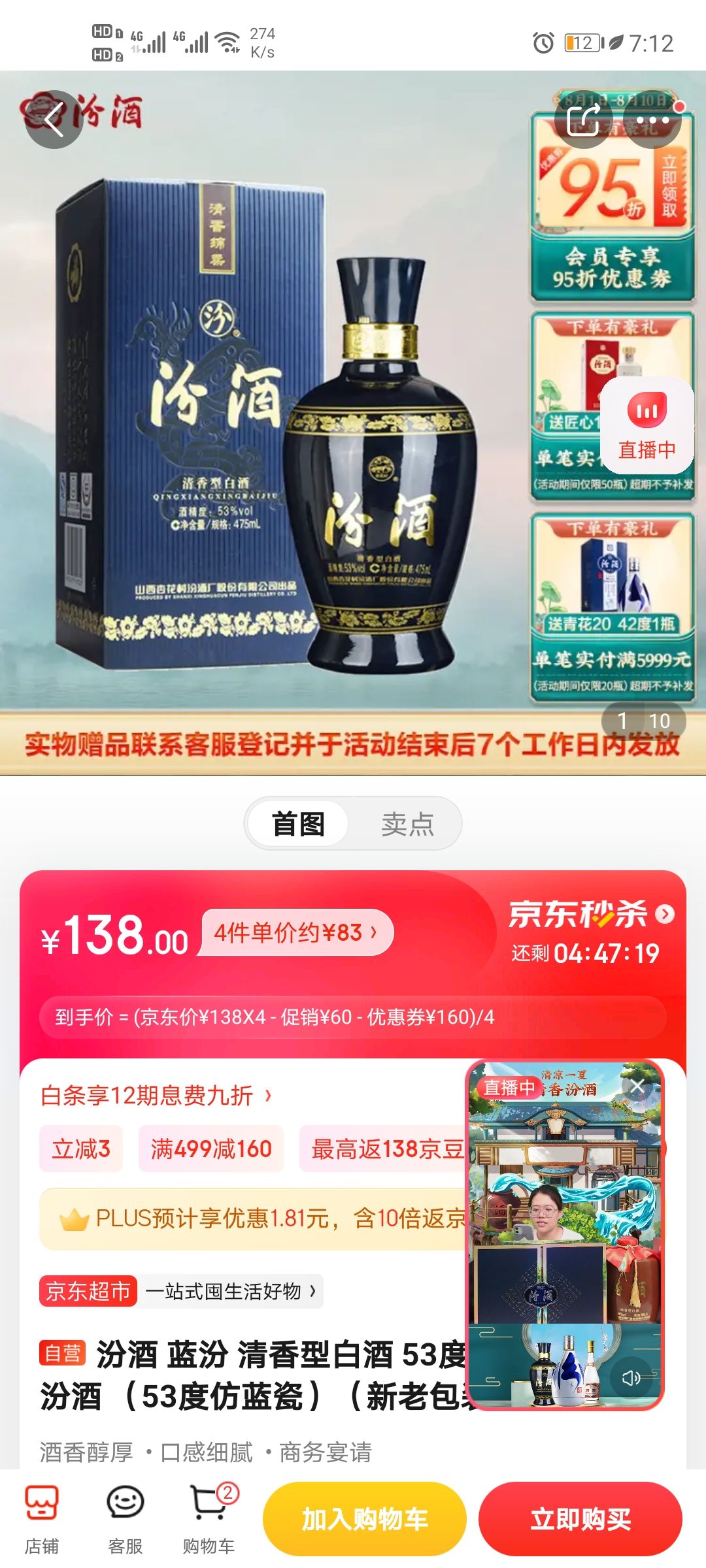Open the 购物车 cart icon
706x1568 pixels.
click(209, 1516)
